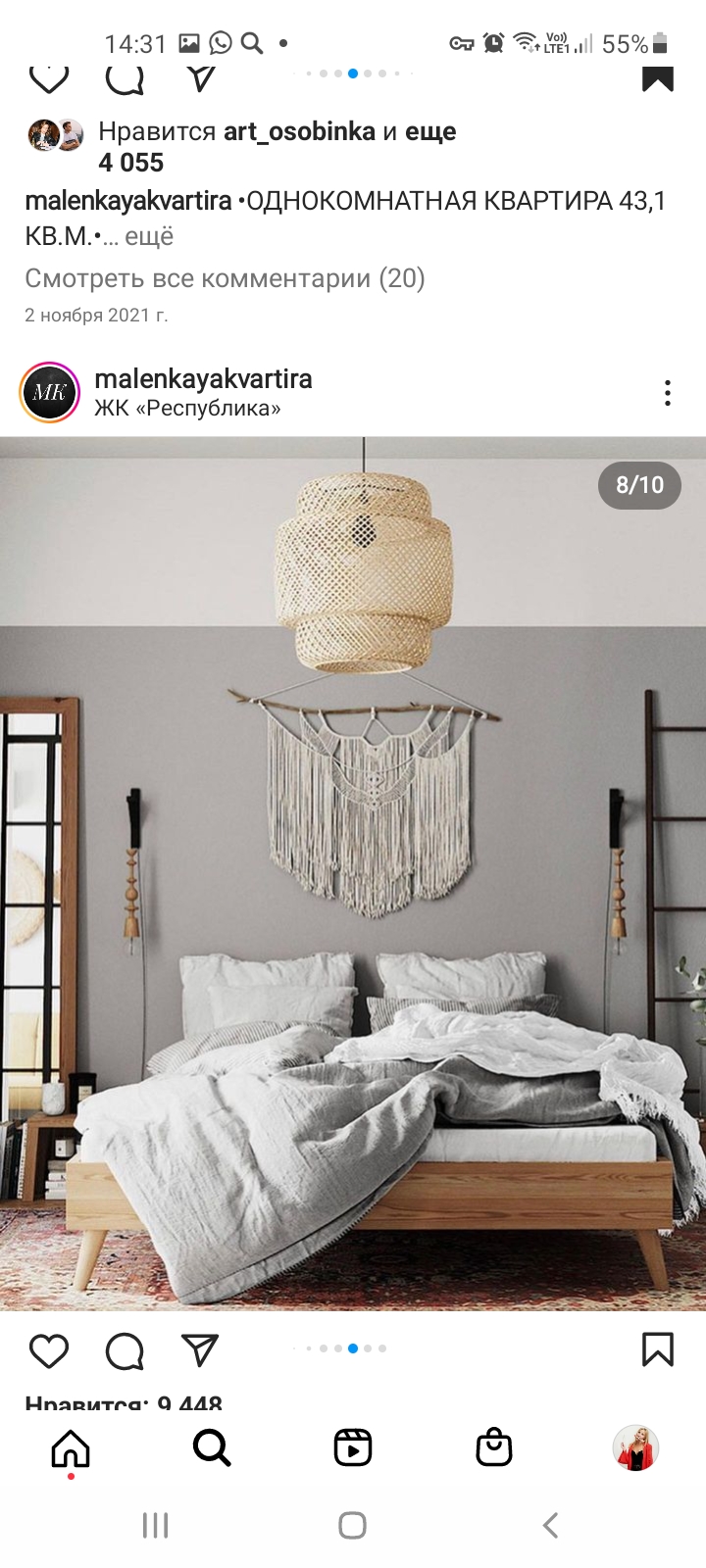Bookmark the bedroom photo post
Screen dimensions: 706x1568
(657, 1349)
